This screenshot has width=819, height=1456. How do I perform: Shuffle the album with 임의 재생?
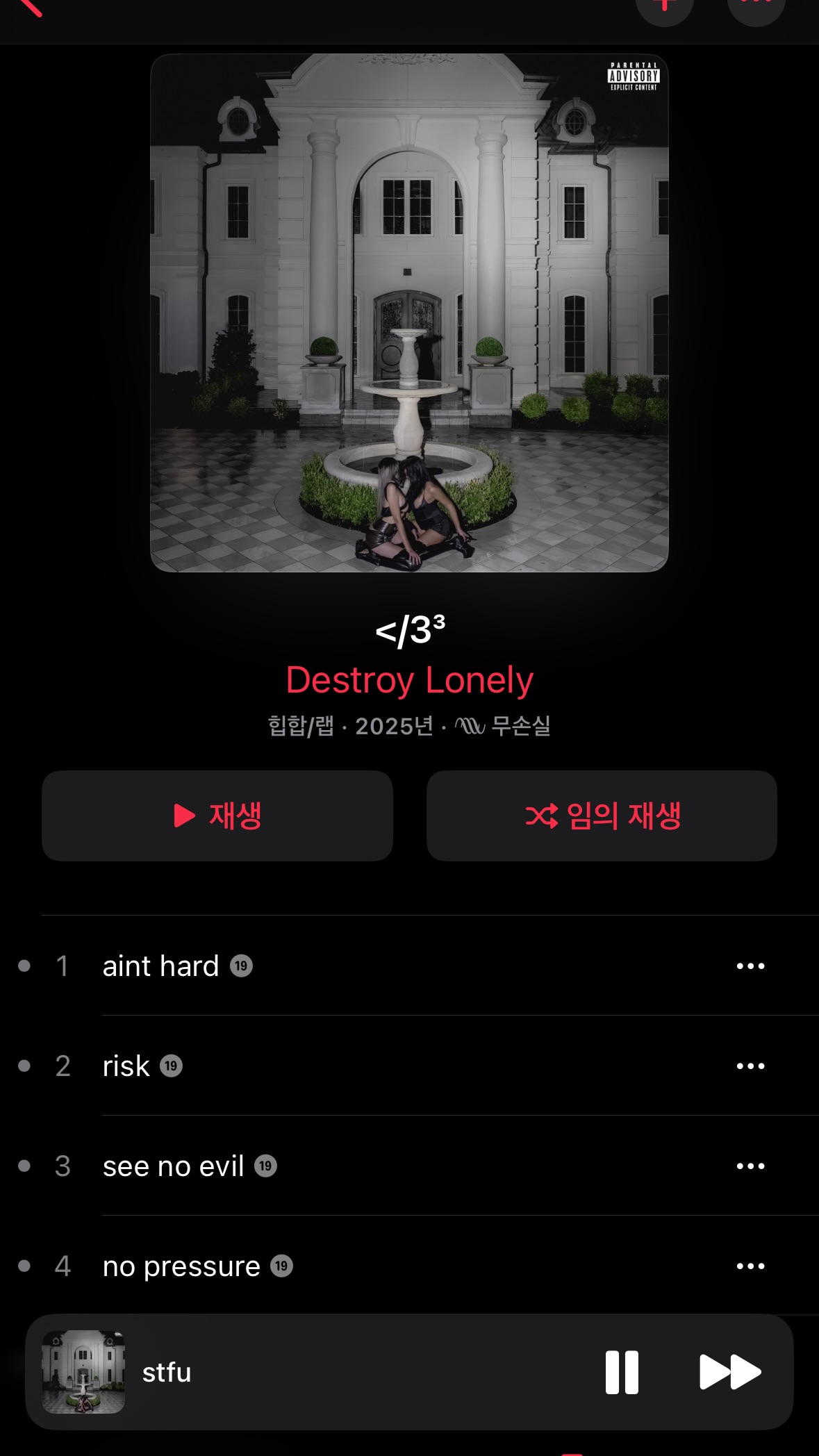(602, 816)
